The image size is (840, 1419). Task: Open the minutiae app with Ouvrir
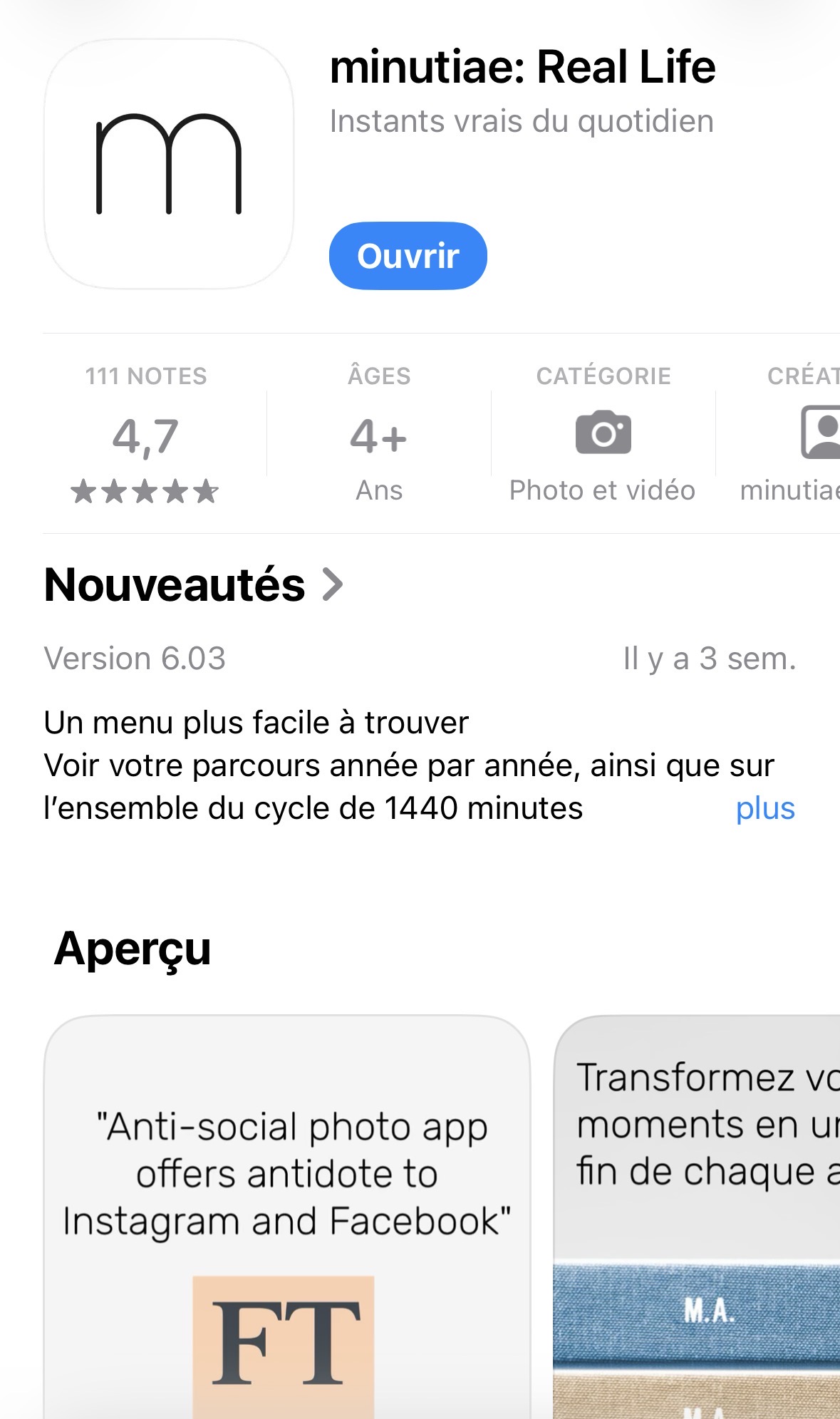tap(408, 256)
